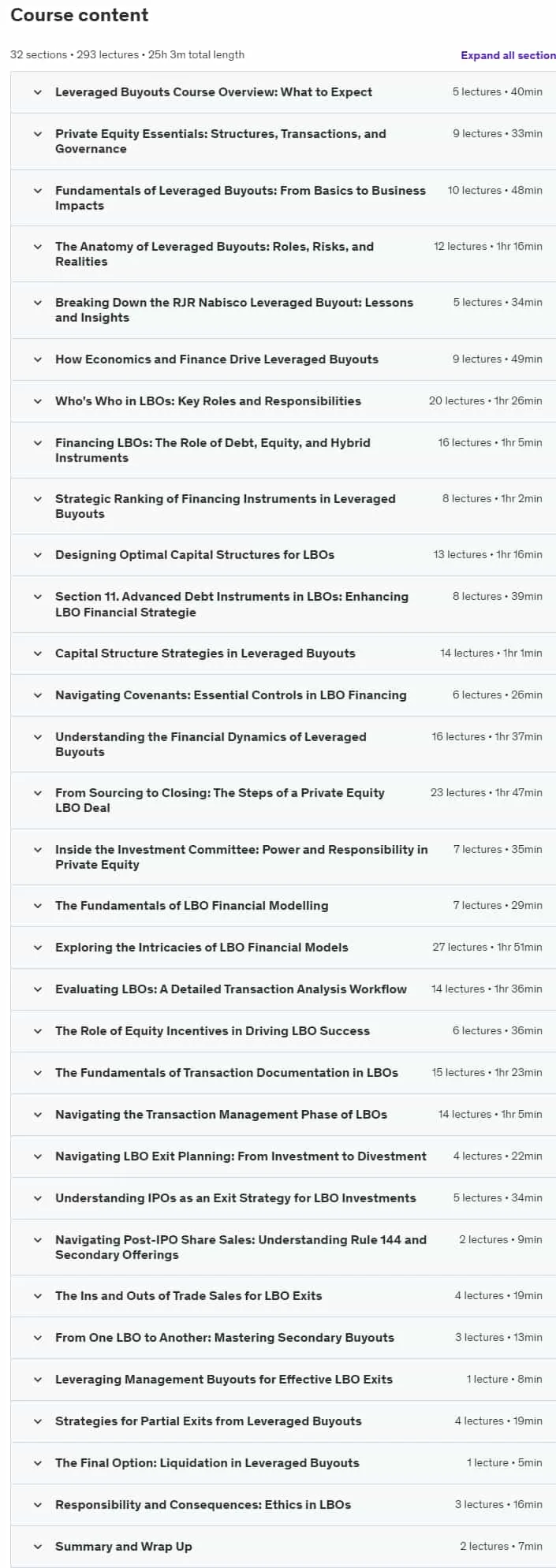The width and height of the screenshot is (556, 1568).
Task: Expand The Final Option: Liquidation section
Action: (x=283, y=1463)
